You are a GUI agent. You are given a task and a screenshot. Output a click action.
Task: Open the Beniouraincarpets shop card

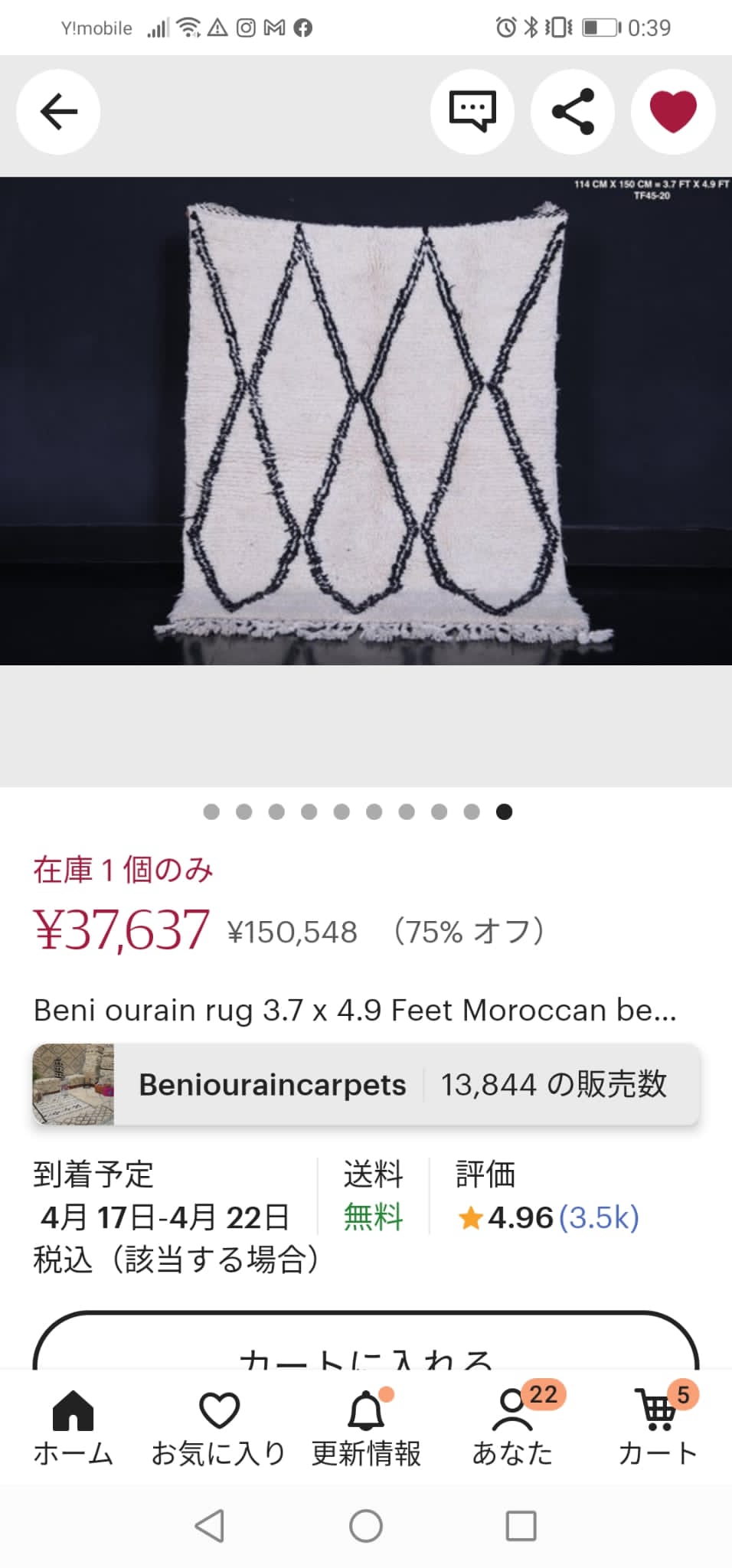click(366, 1084)
